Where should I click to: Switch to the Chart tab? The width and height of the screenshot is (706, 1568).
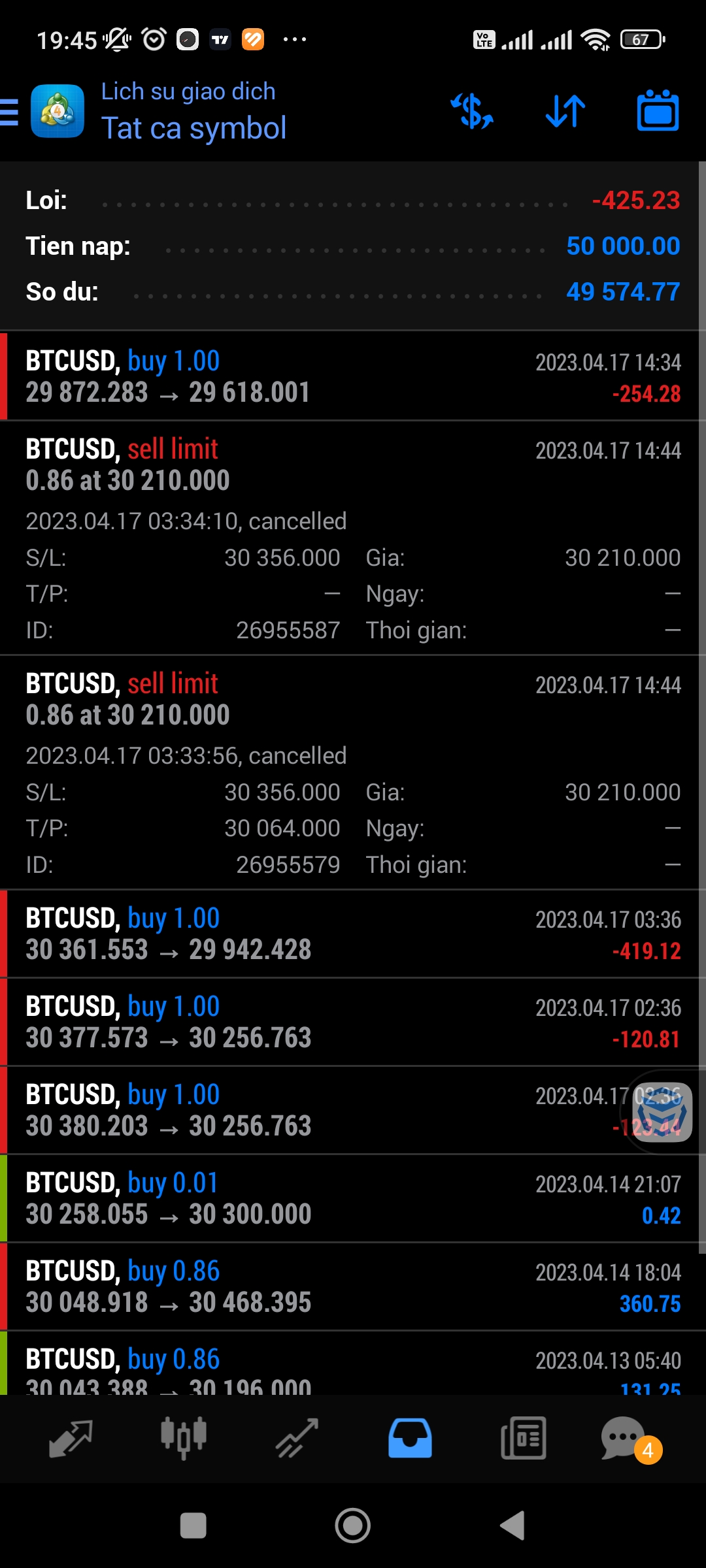[184, 1439]
